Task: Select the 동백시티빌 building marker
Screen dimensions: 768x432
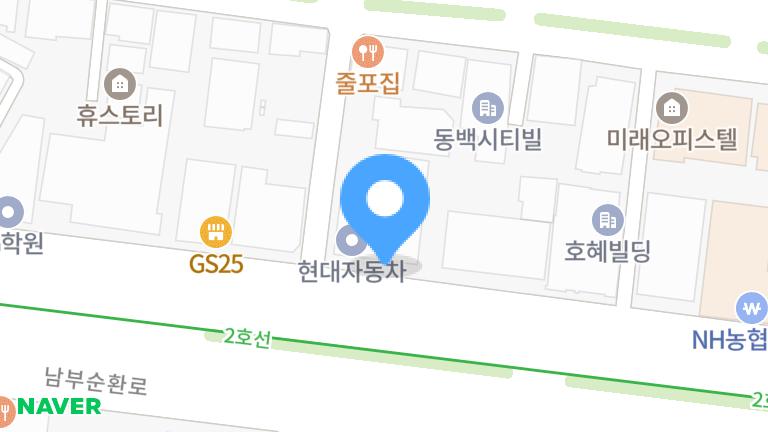Action: coord(488,106)
